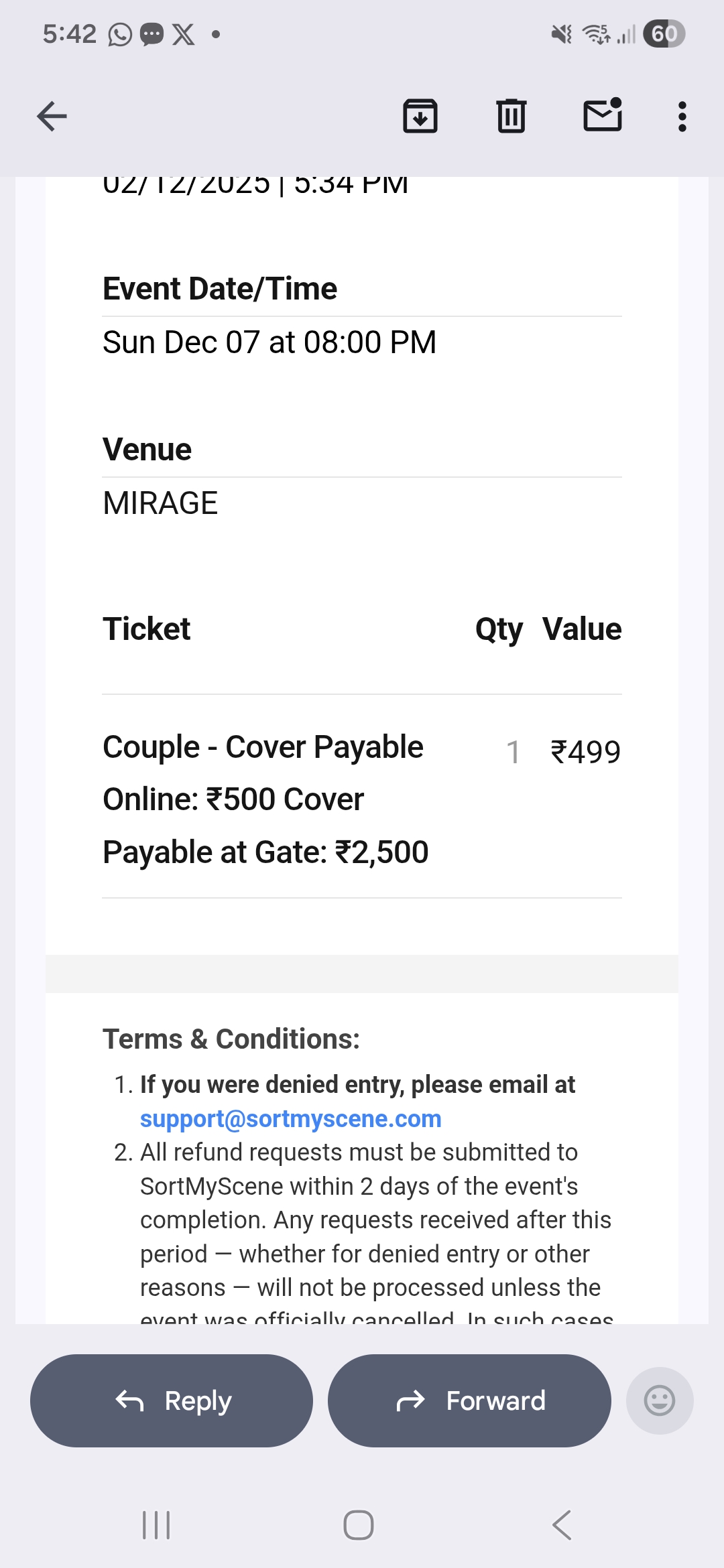The width and height of the screenshot is (724, 1568).
Task: Reply to this email
Action: click(x=172, y=1400)
